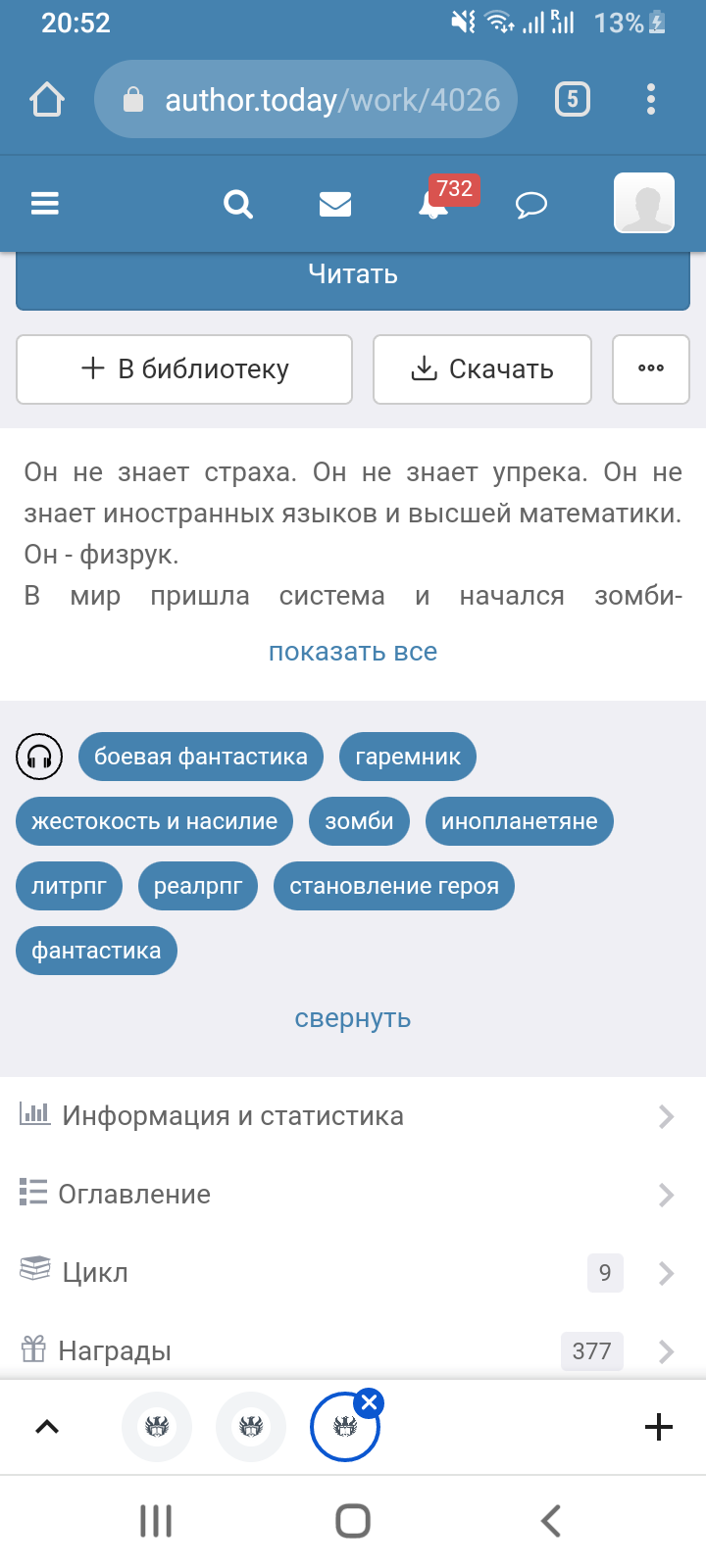
Task: Collapse tags with свернуть
Action: point(353,1018)
